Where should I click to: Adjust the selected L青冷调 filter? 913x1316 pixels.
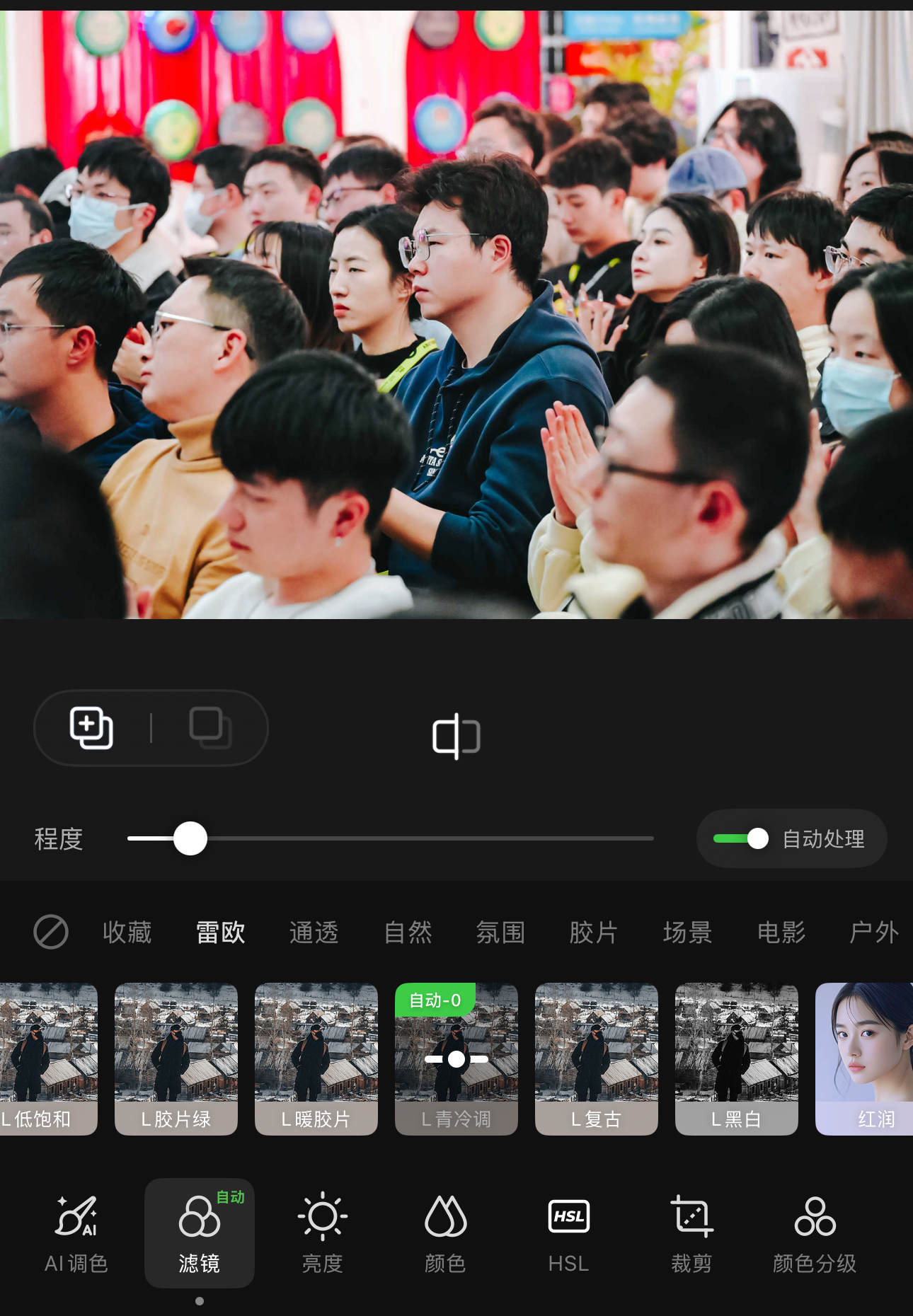click(456, 1058)
